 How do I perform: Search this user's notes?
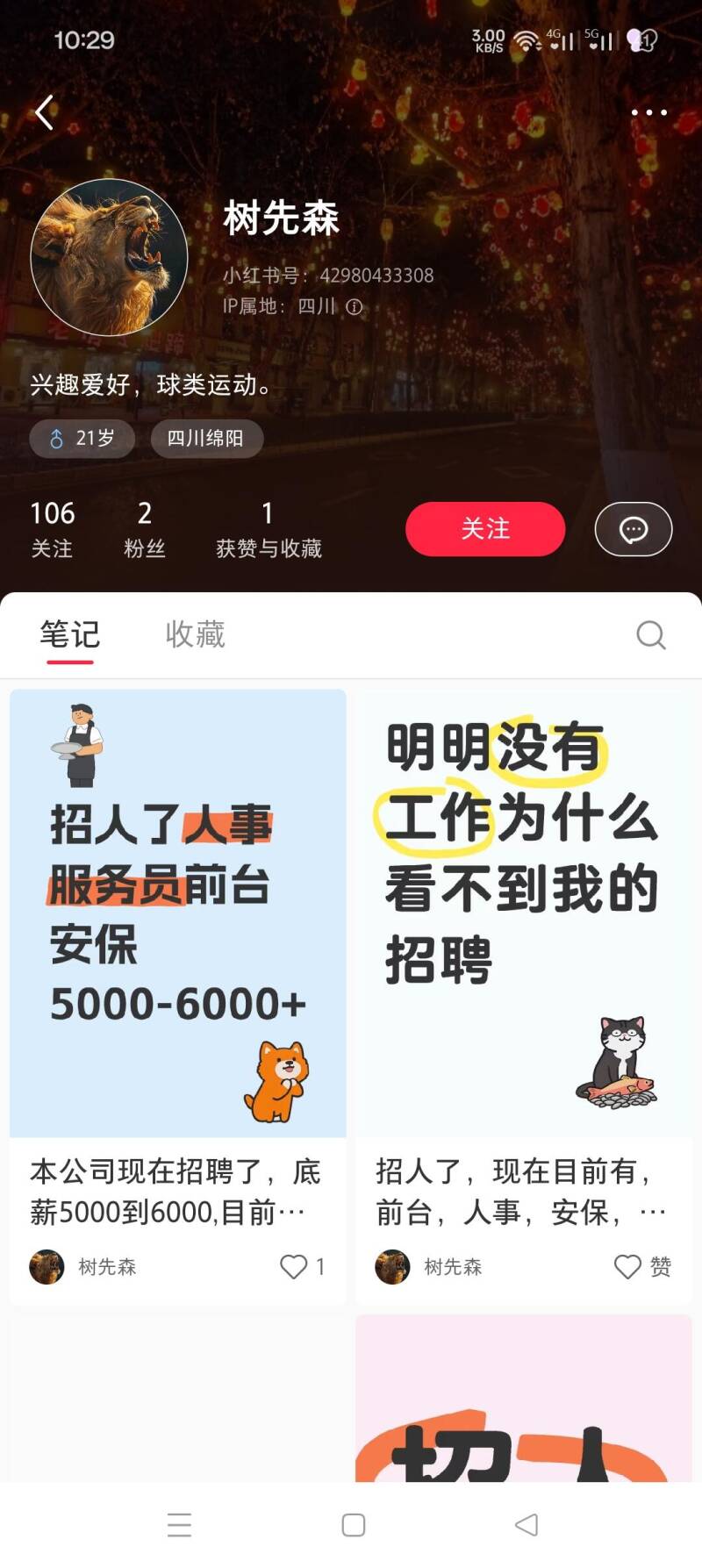650,634
